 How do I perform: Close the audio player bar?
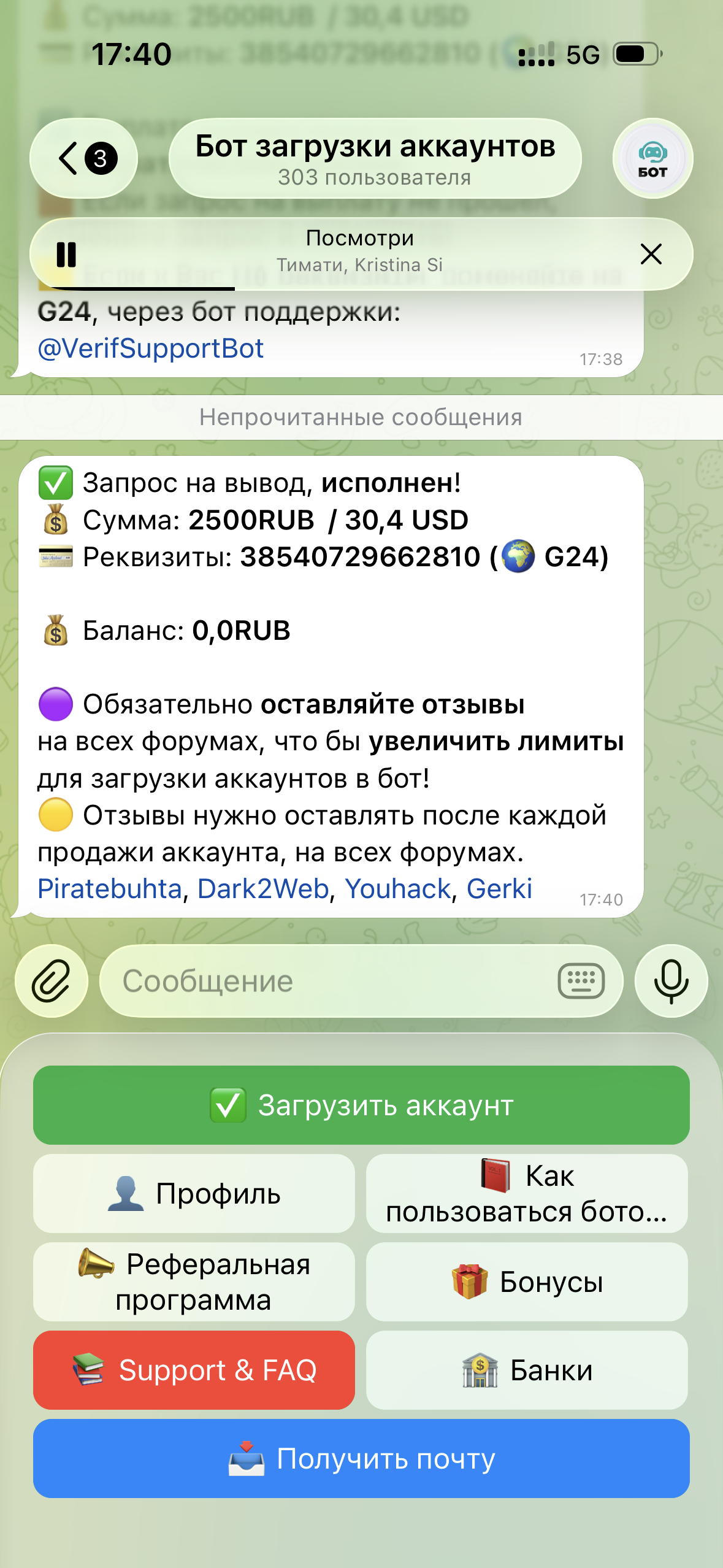click(651, 254)
